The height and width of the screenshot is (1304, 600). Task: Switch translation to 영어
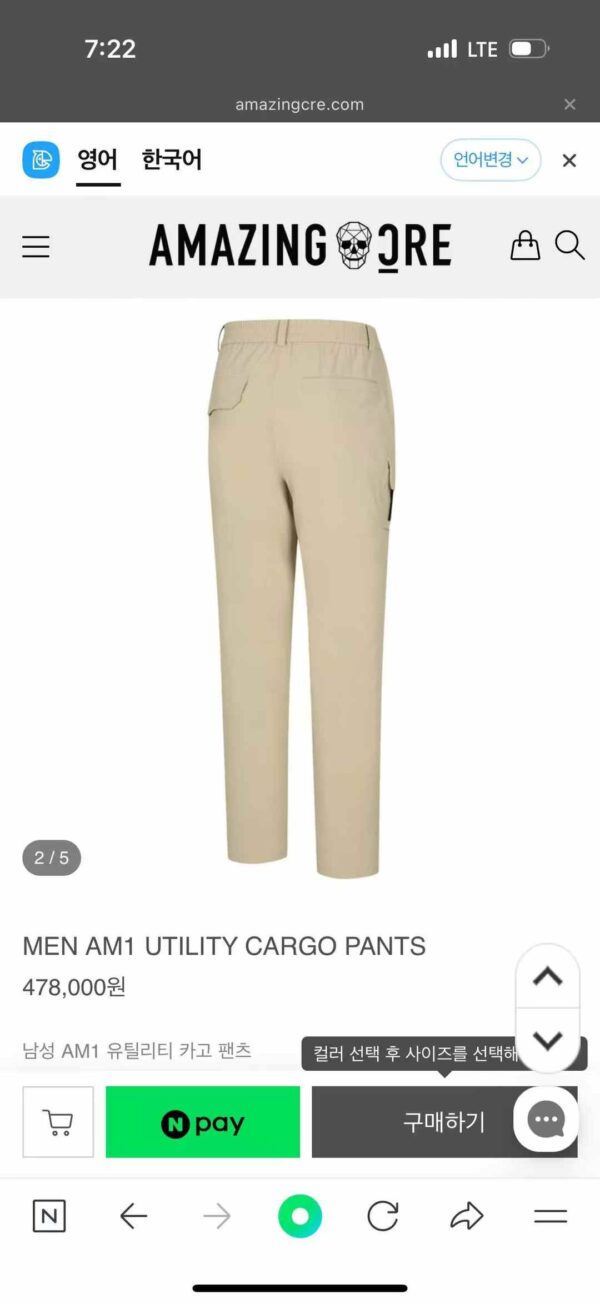point(98,160)
